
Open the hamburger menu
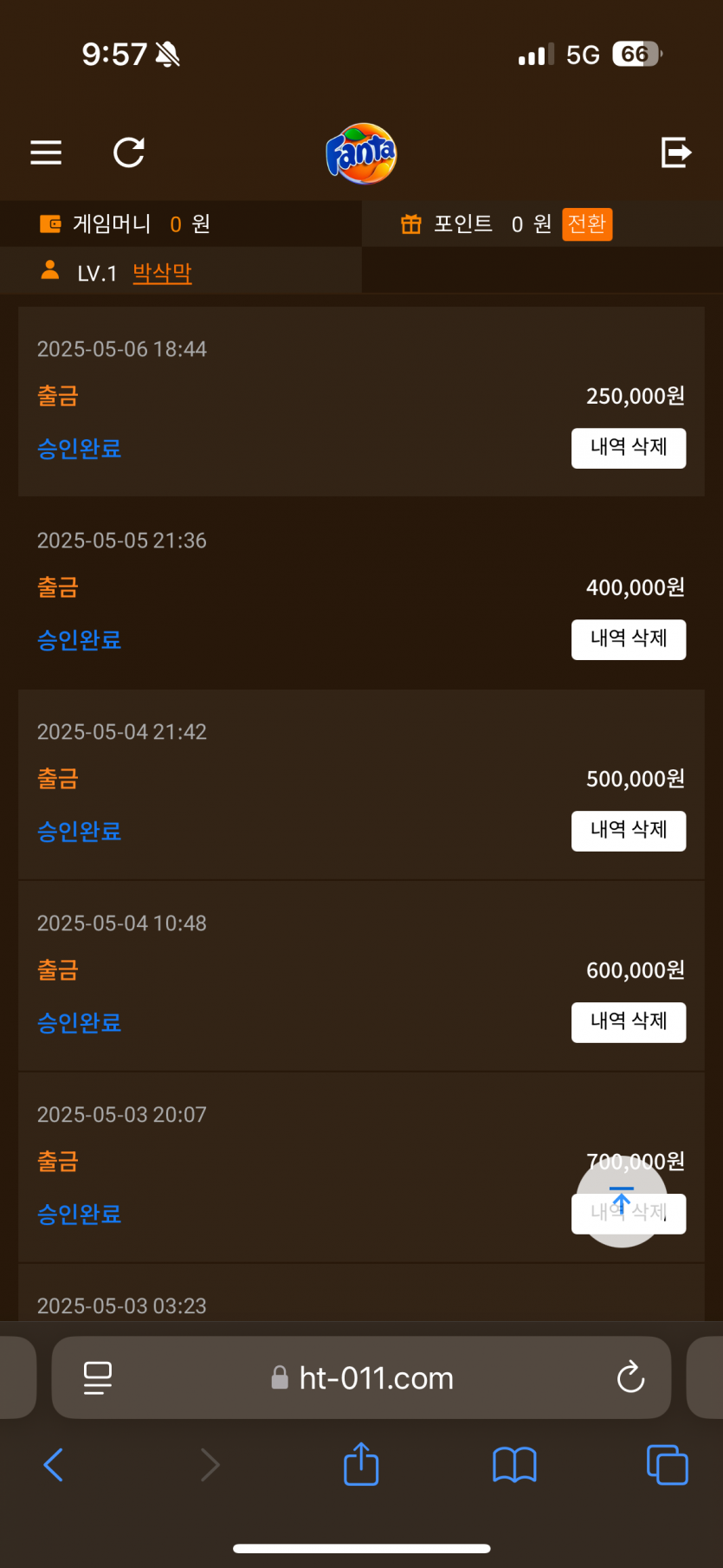(46, 152)
